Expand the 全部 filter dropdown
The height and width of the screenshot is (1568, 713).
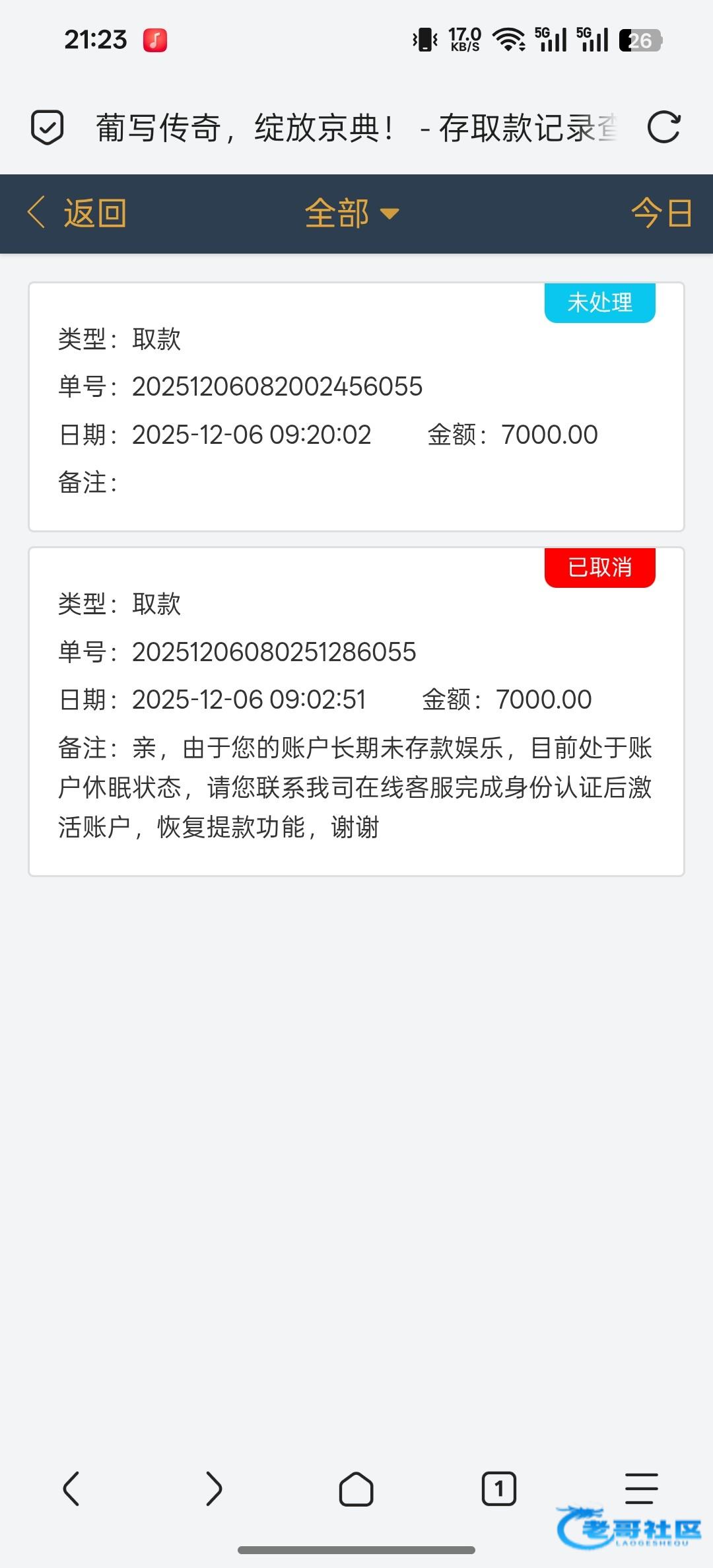click(x=352, y=213)
